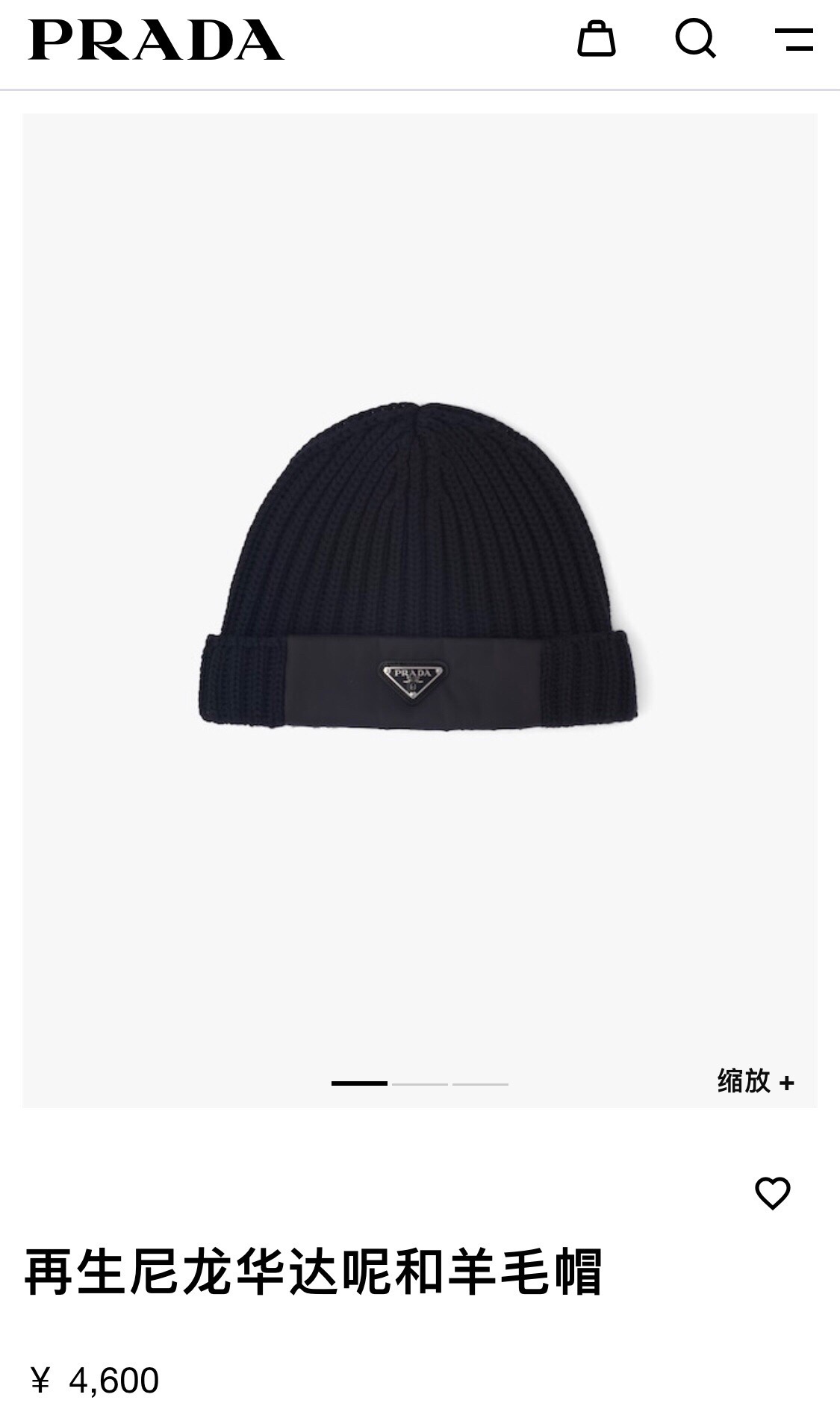The height and width of the screenshot is (1415, 840).
Task: Open the shopping bag
Action: (597, 40)
